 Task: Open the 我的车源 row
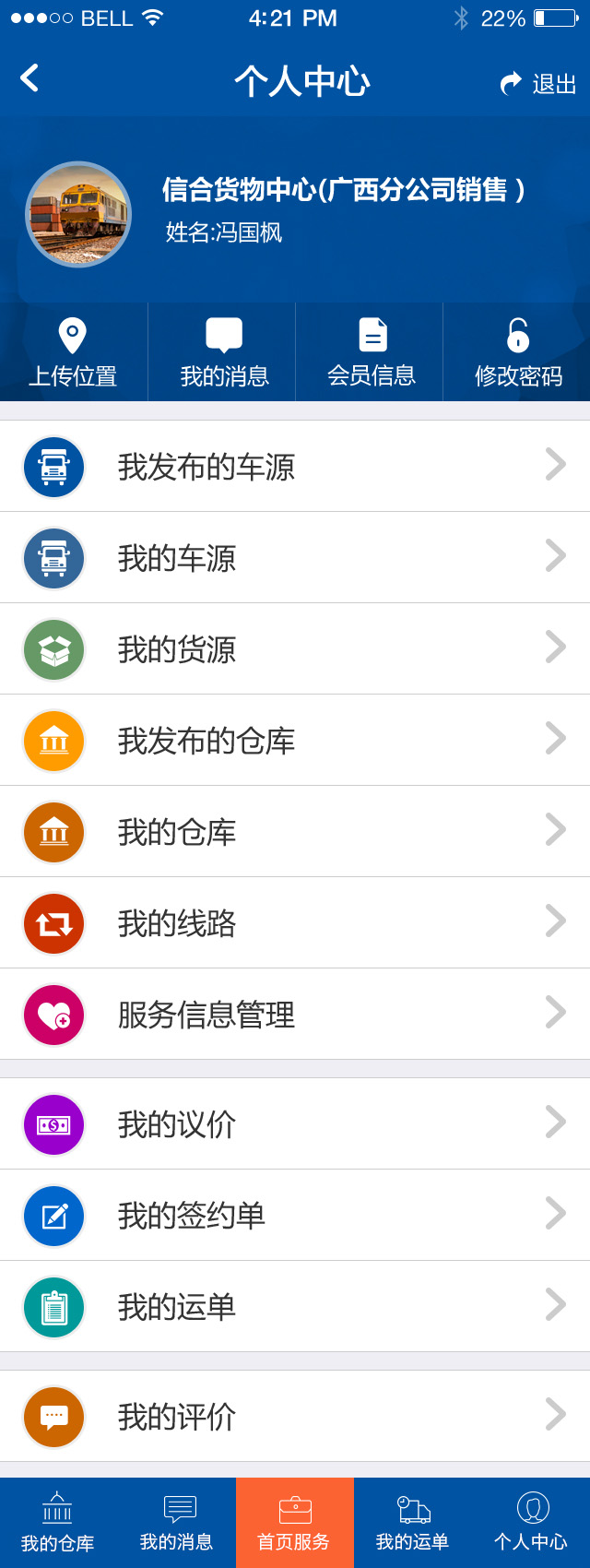pyautogui.click(x=295, y=558)
